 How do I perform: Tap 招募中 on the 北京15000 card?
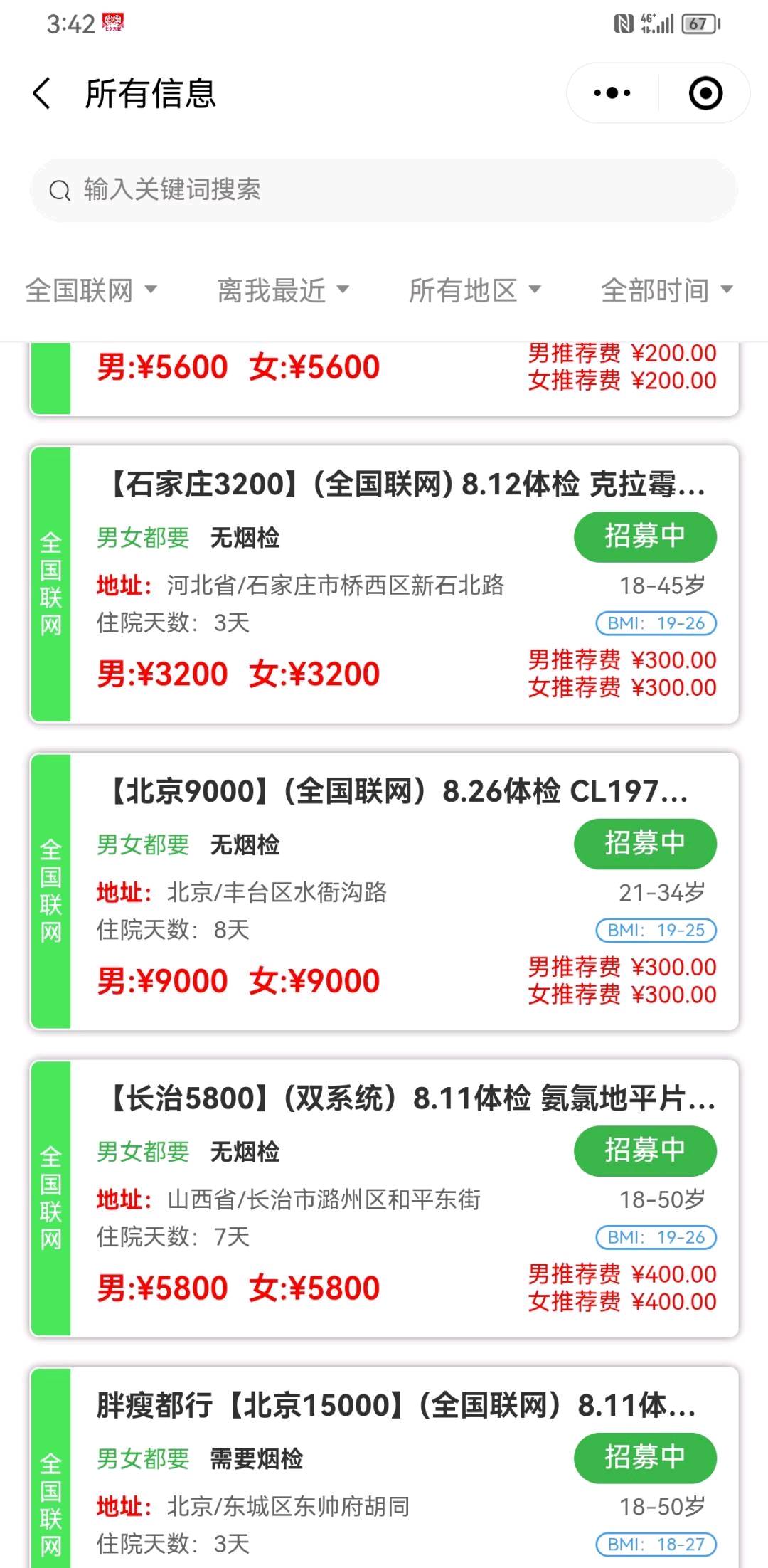click(645, 1458)
